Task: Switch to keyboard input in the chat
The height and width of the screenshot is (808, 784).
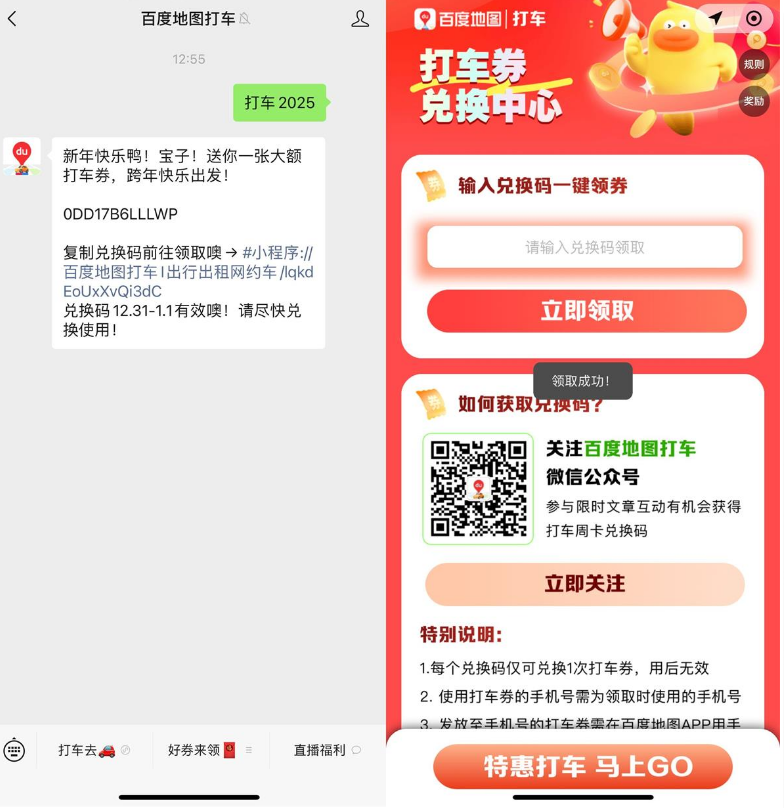Action: pos(14,750)
